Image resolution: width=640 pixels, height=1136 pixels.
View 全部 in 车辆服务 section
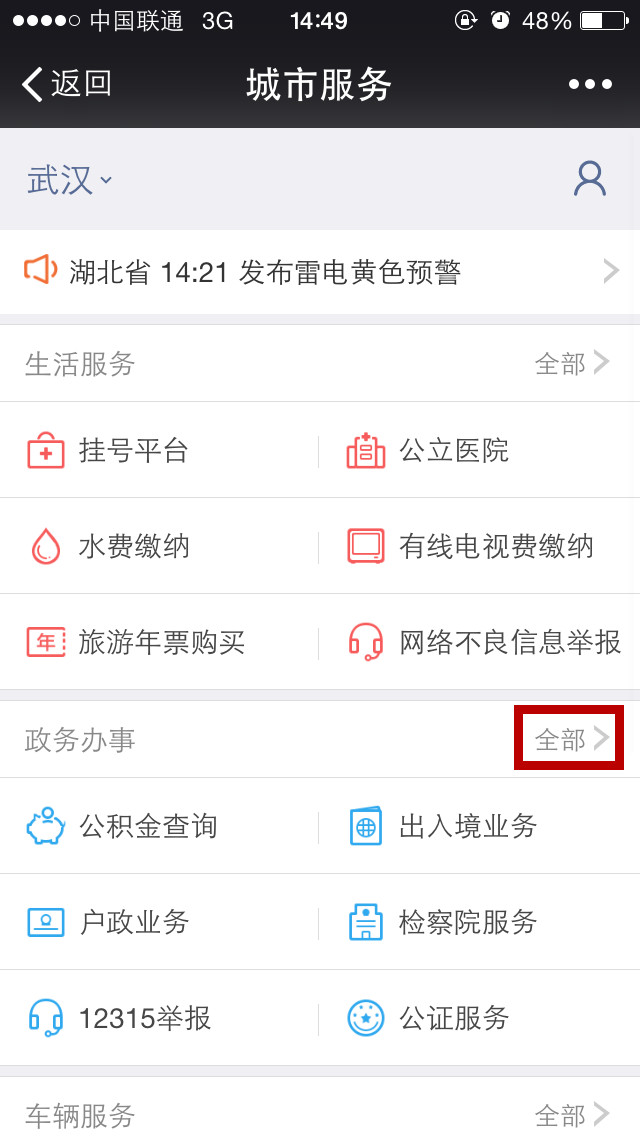pos(572,1115)
